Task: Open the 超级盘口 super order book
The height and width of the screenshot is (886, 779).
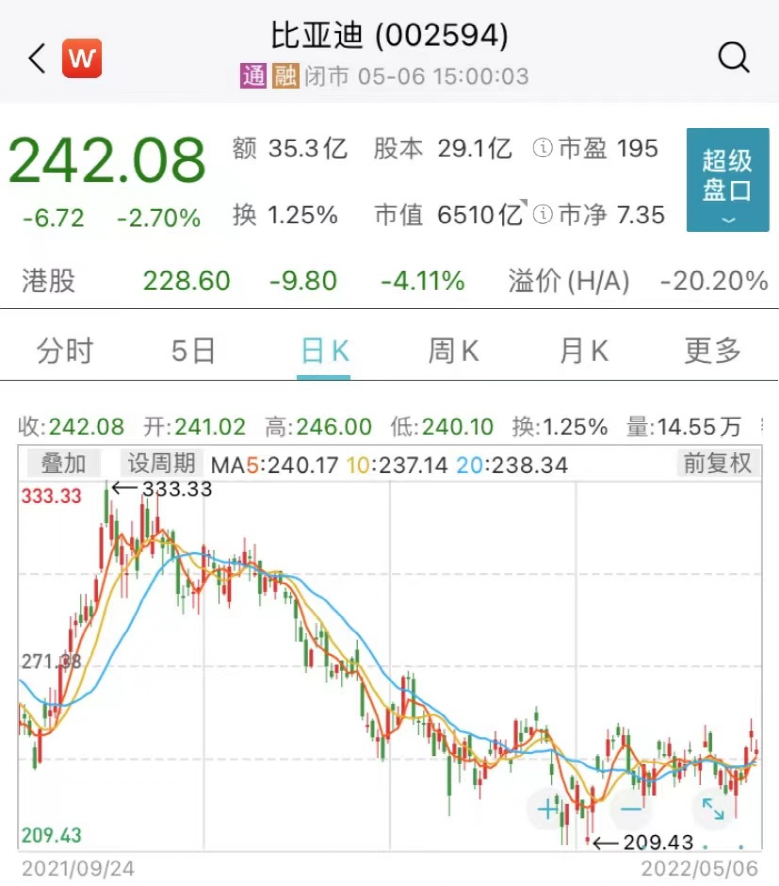Action: click(x=727, y=180)
